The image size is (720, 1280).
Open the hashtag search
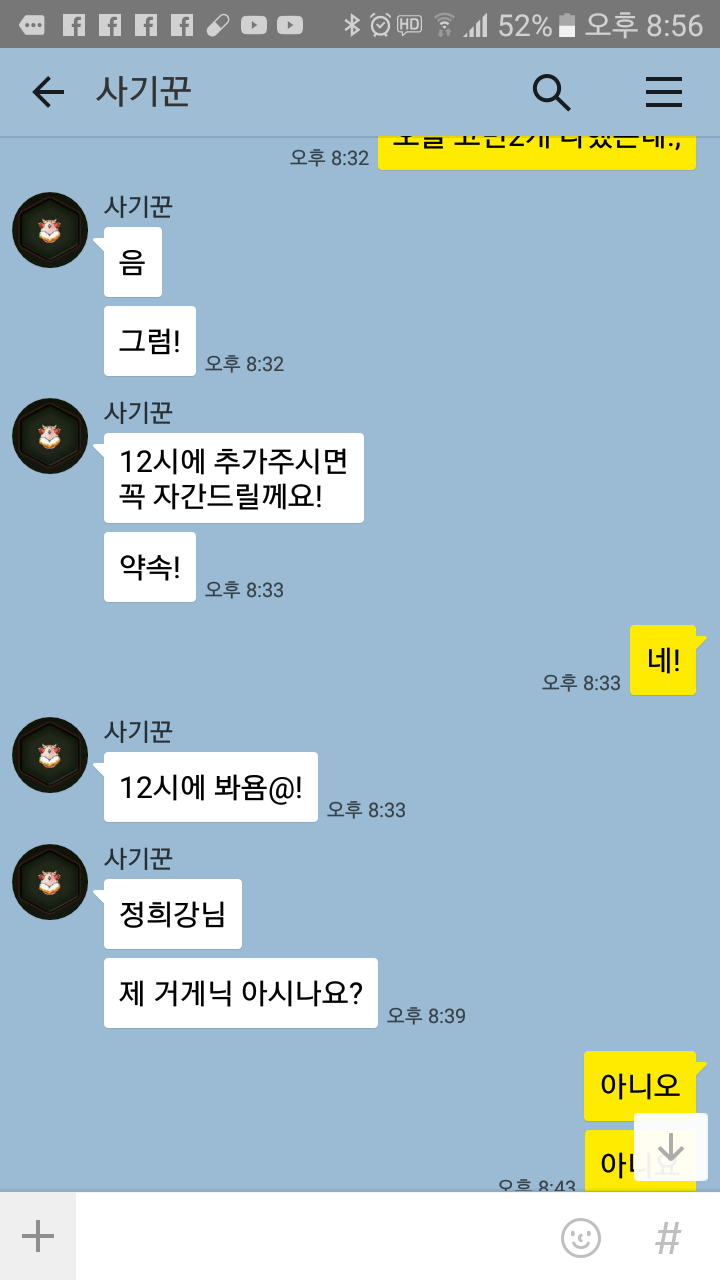[668, 1237]
